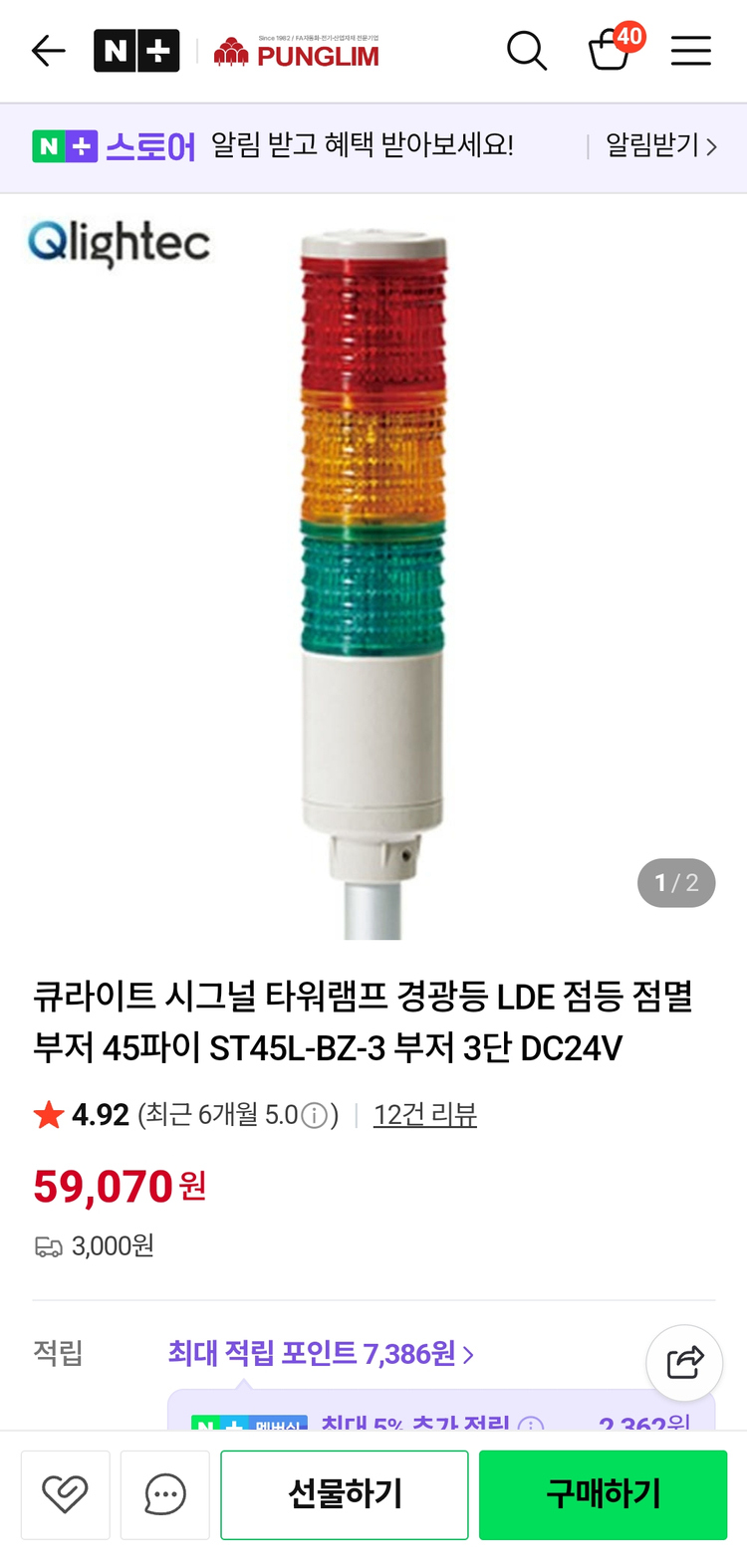Screen dimensions: 747x1568
Task: Tap the delivery truck fee icon
Action: (48, 1245)
